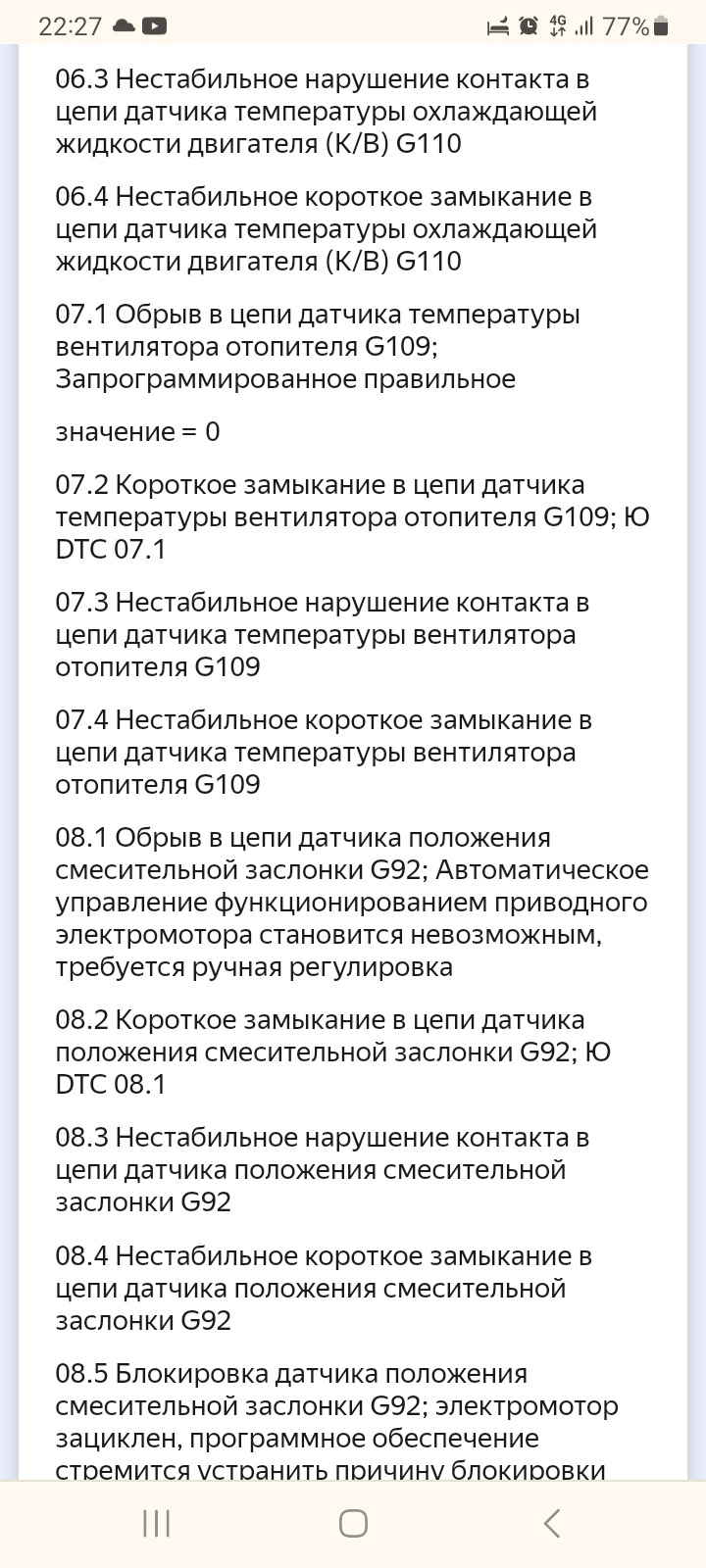Go back using the navigation bar
This screenshot has width=706, height=1568.
(x=551, y=1523)
